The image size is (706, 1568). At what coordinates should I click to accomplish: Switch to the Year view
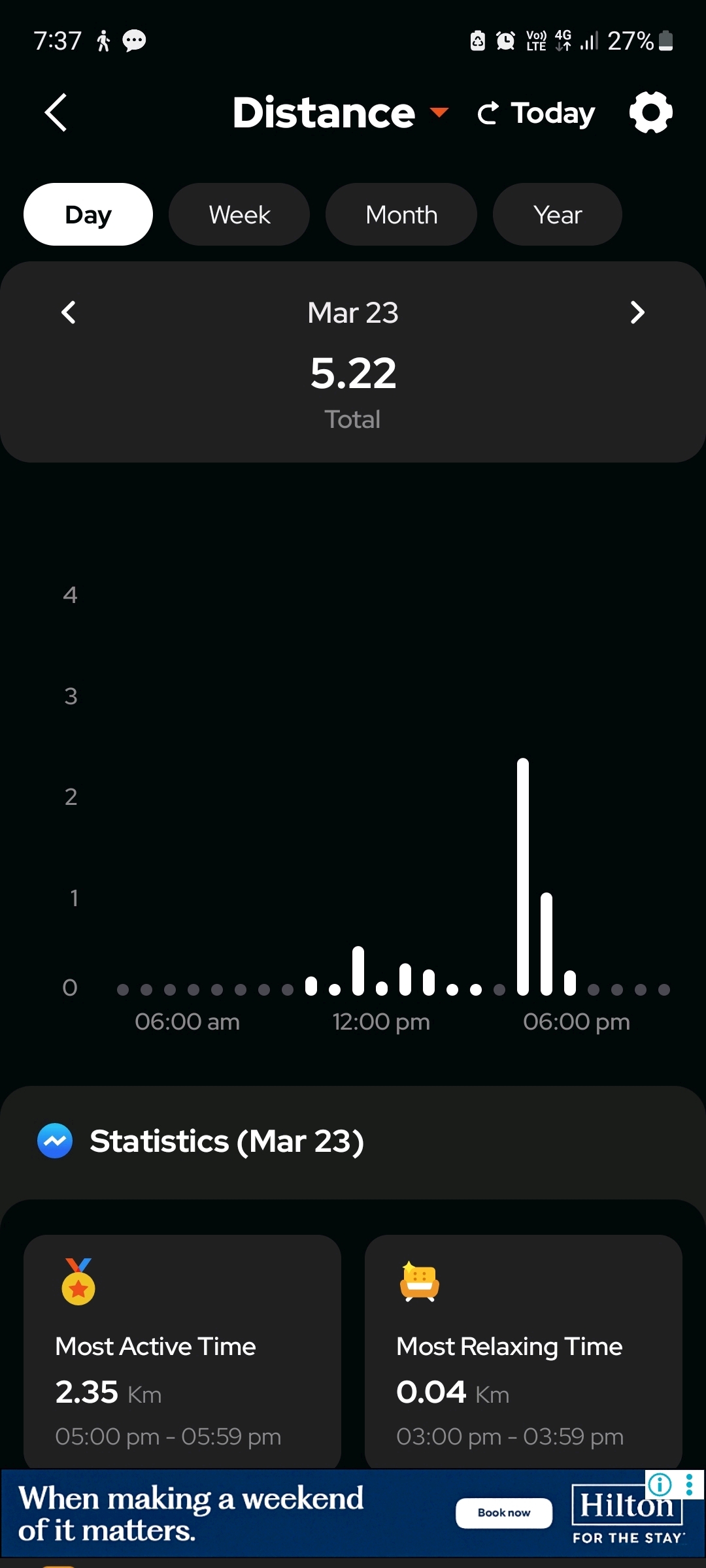pos(557,214)
